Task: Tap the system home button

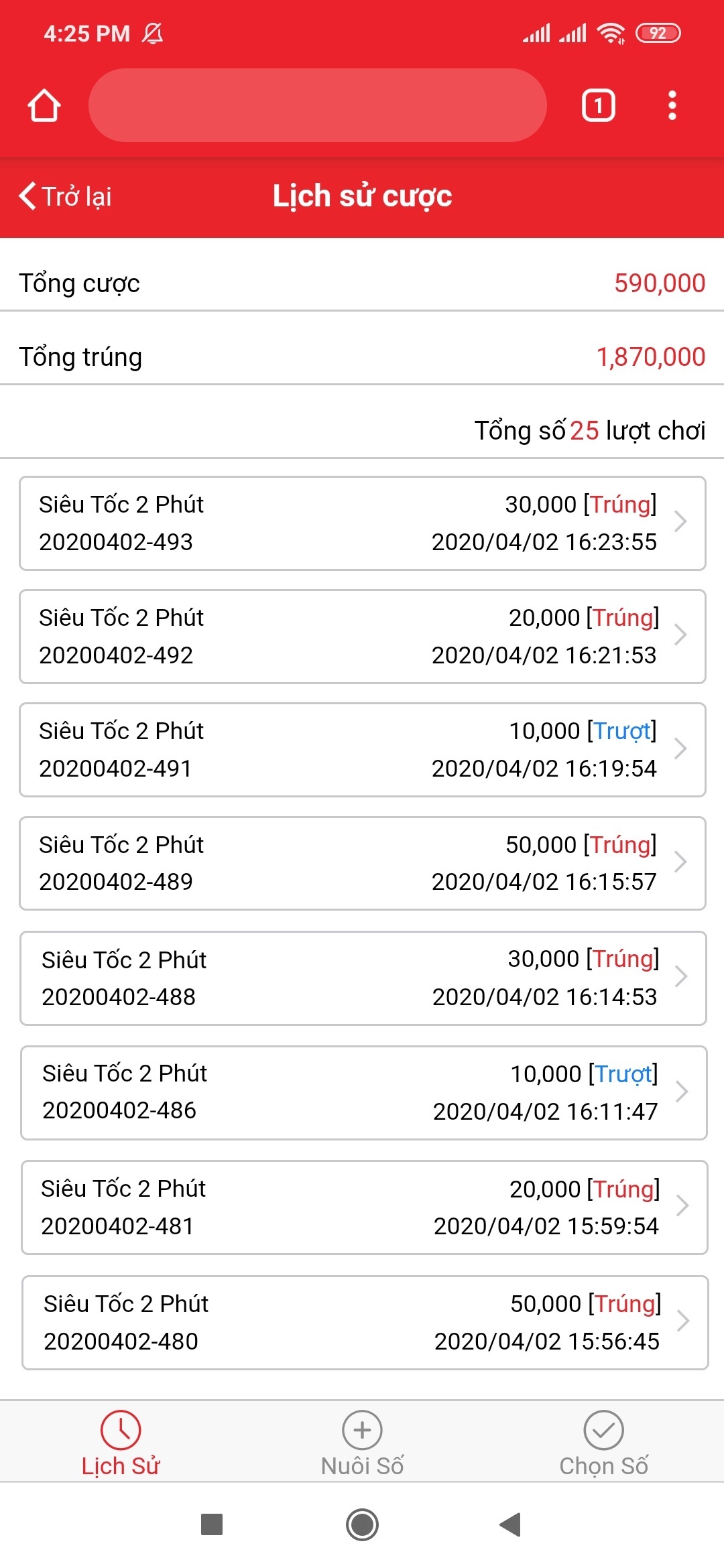Action: [362, 1524]
